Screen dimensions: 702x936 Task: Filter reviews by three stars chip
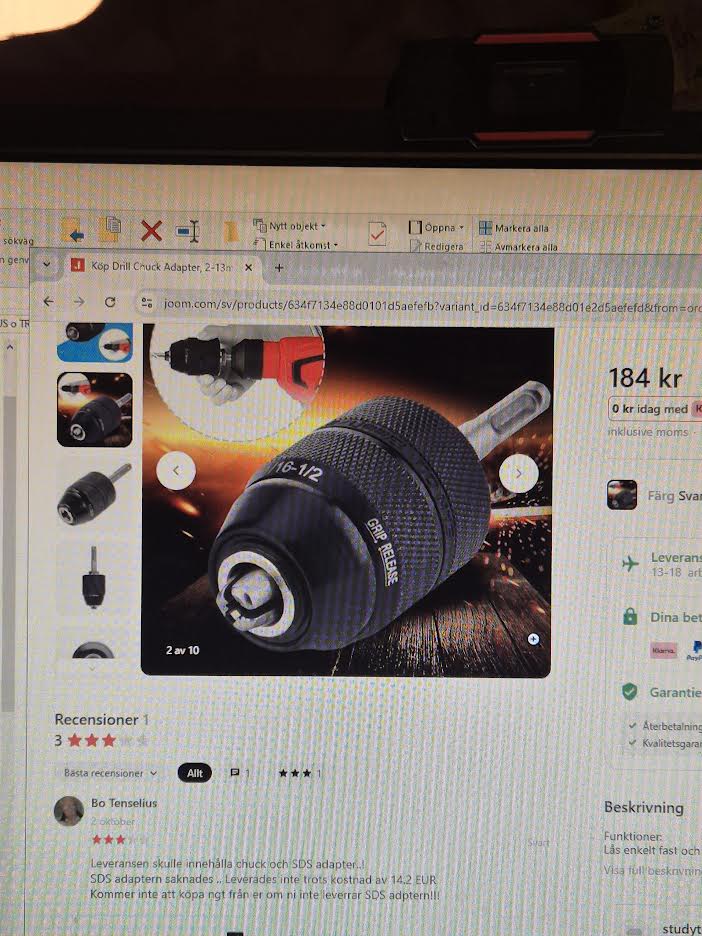299,773
